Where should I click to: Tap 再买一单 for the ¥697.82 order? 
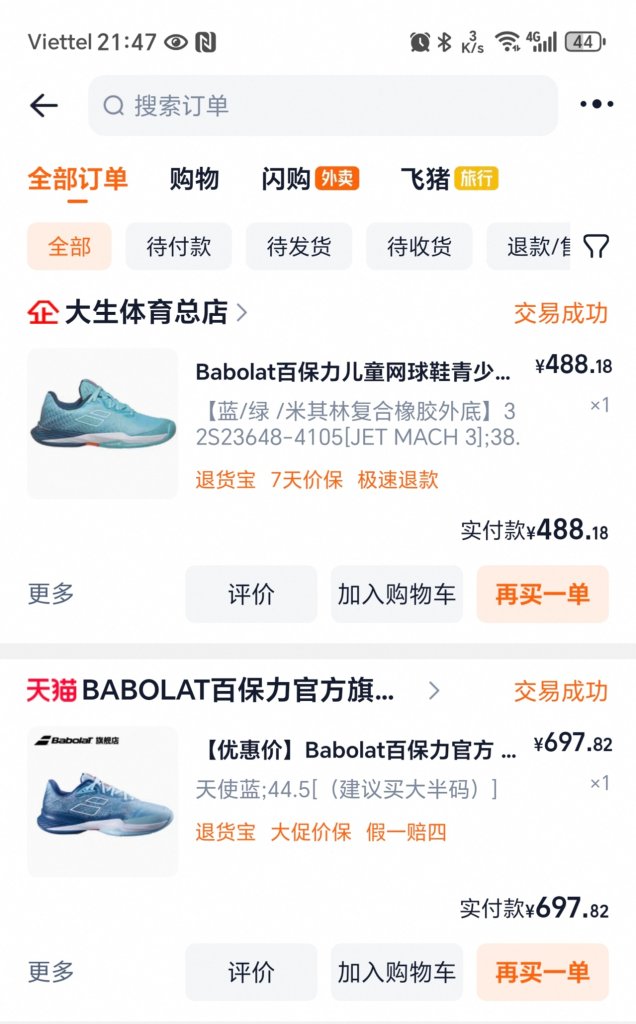[542, 972]
